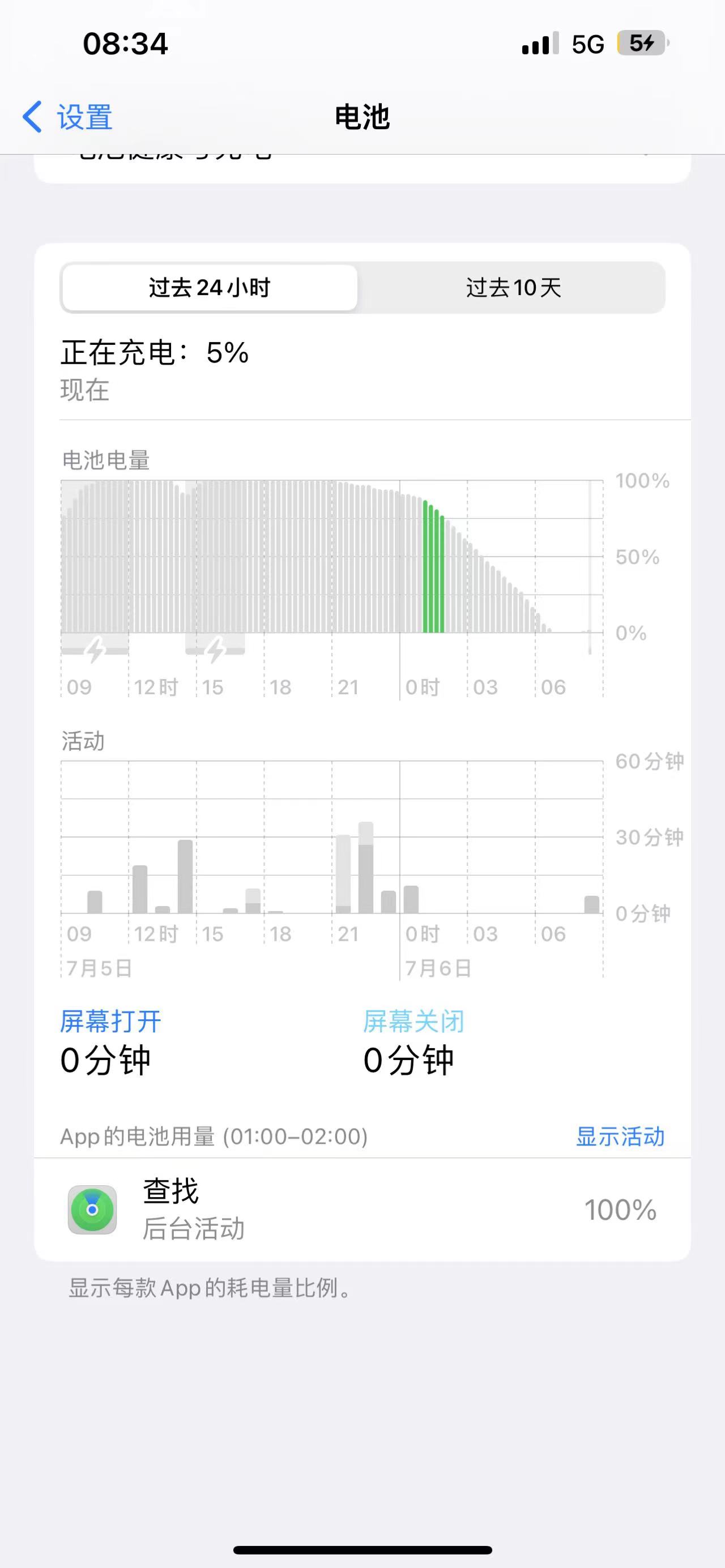Tap the green highlighted bars in 电池电量 chart
Viewport: 725px width, 1568px height.
point(433,569)
